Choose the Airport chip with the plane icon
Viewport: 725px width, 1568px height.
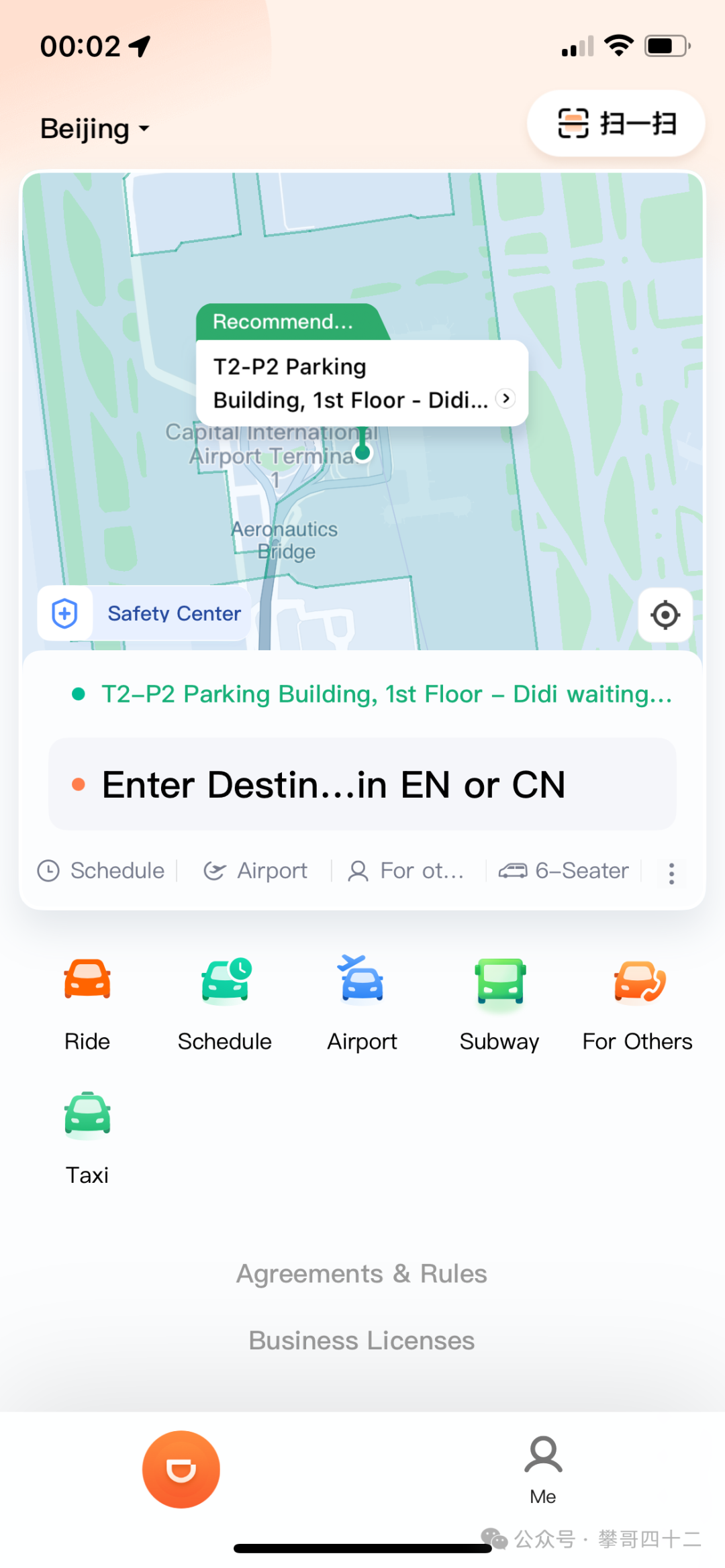click(256, 871)
